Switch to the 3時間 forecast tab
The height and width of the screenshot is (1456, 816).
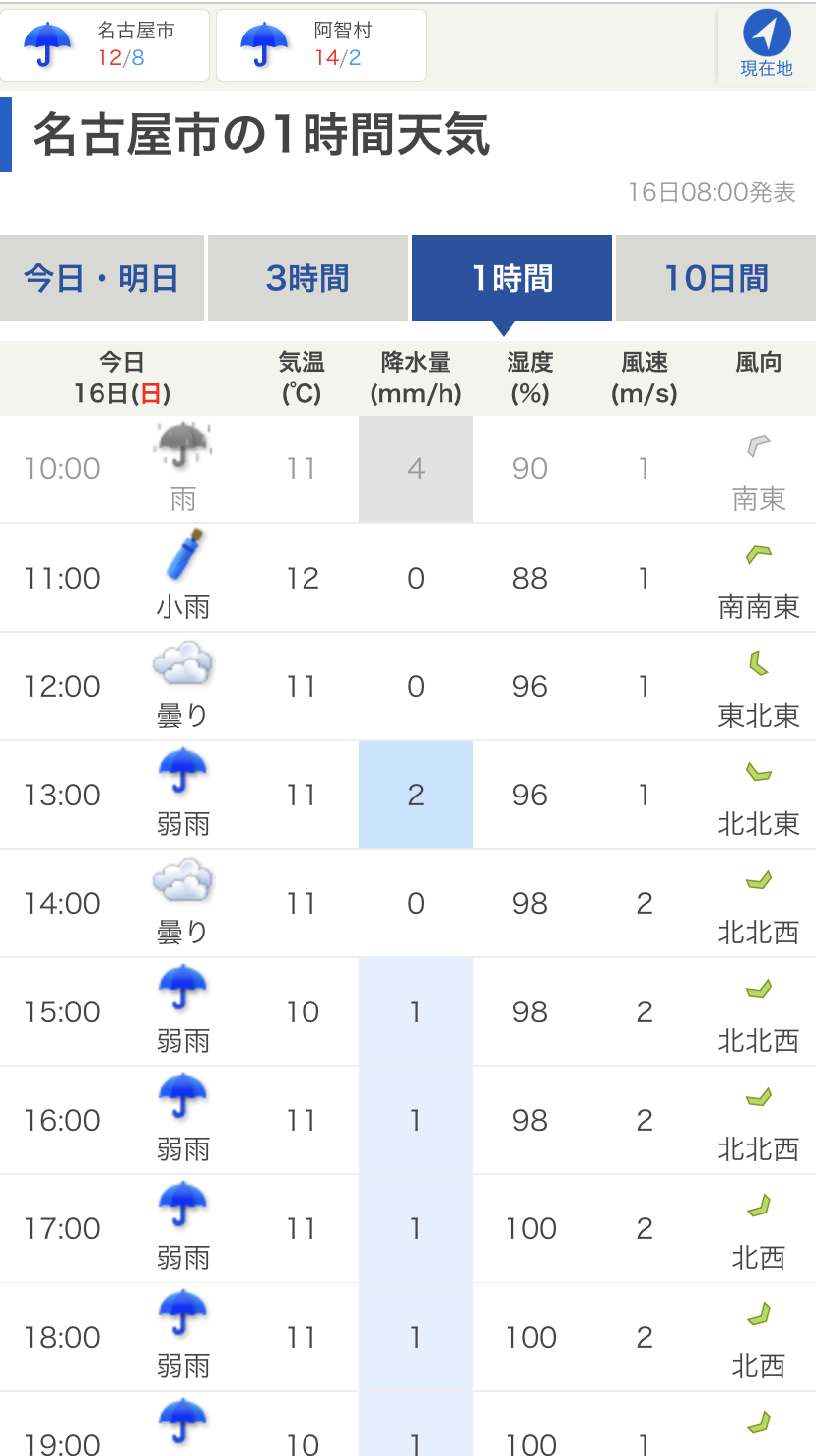pyautogui.click(x=307, y=278)
